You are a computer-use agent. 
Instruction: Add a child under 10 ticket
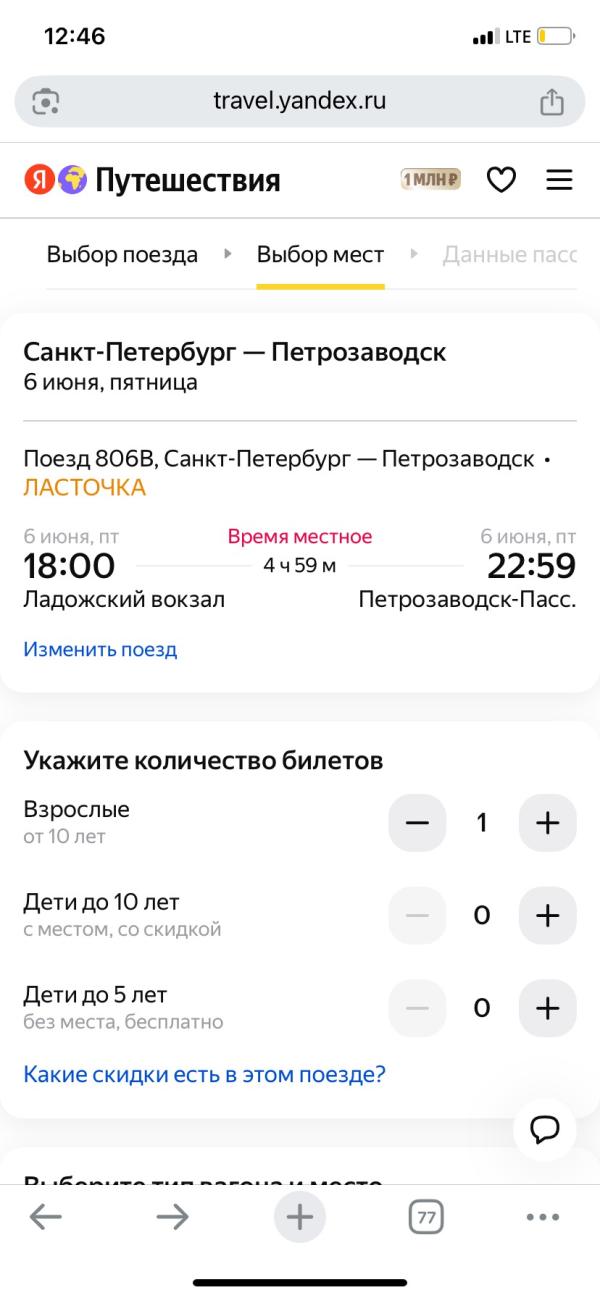(x=547, y=915)
